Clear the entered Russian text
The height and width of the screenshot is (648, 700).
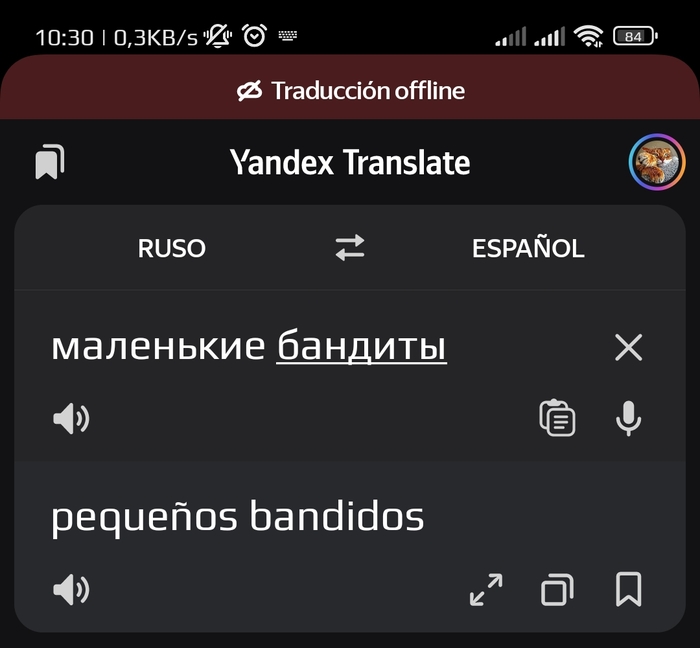[628, 348]
